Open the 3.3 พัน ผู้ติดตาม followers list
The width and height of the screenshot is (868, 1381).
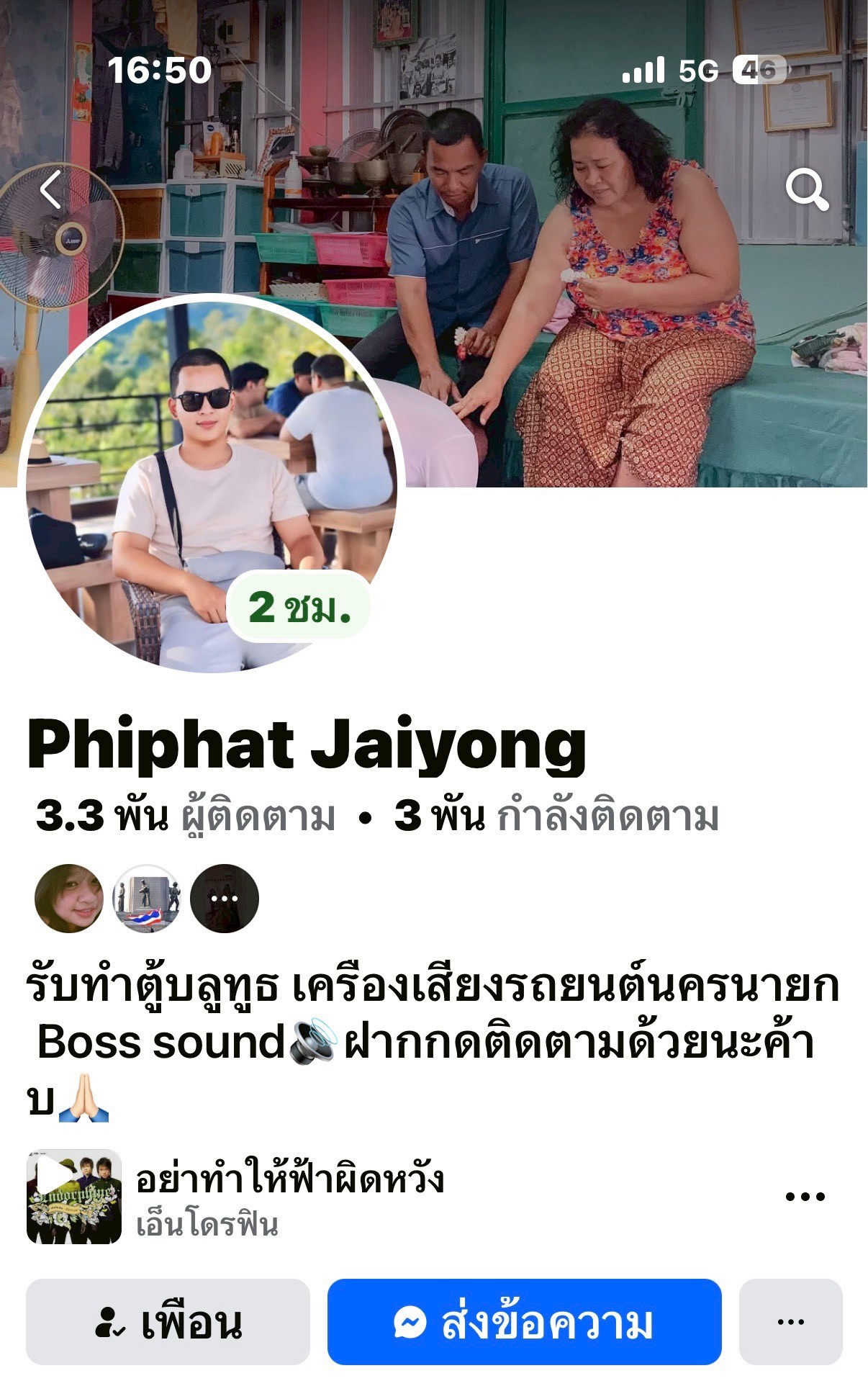click(x=186, y=817)
